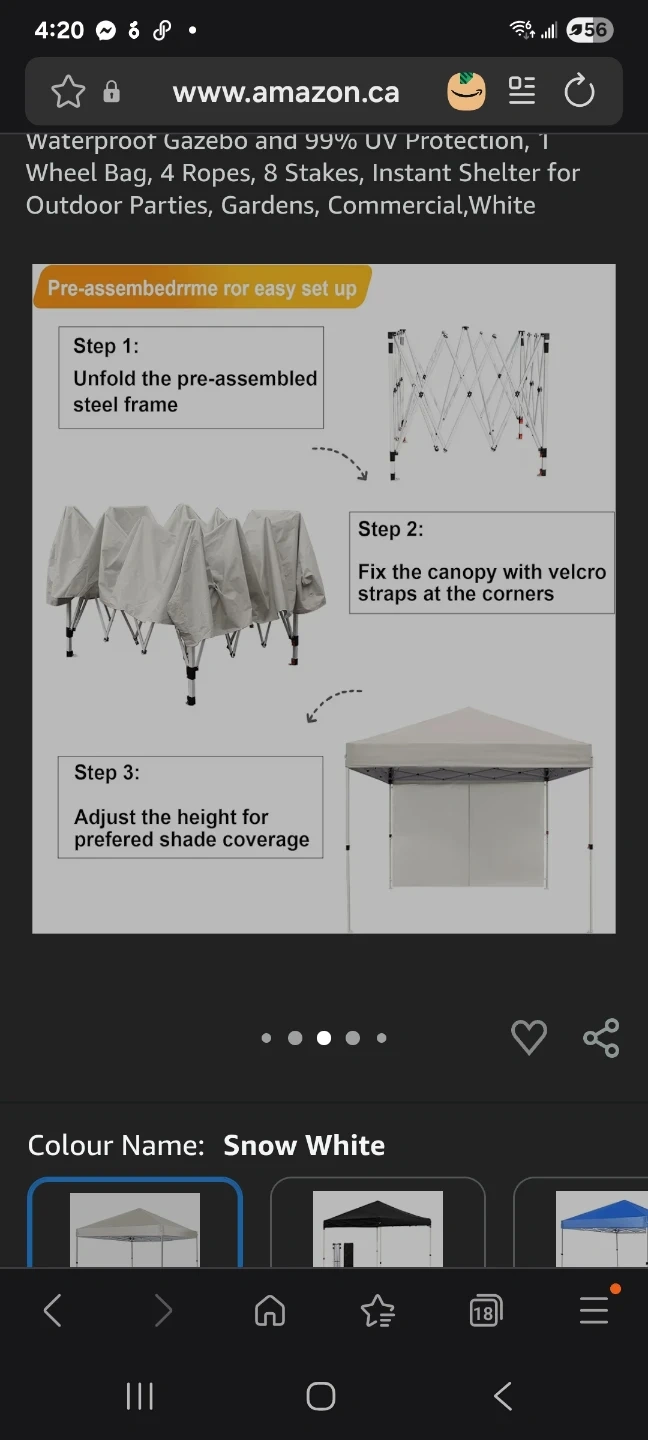This screenshot has height=1440, width=648.
Task: Open the browser tools menu
Action: (594, 1310)
